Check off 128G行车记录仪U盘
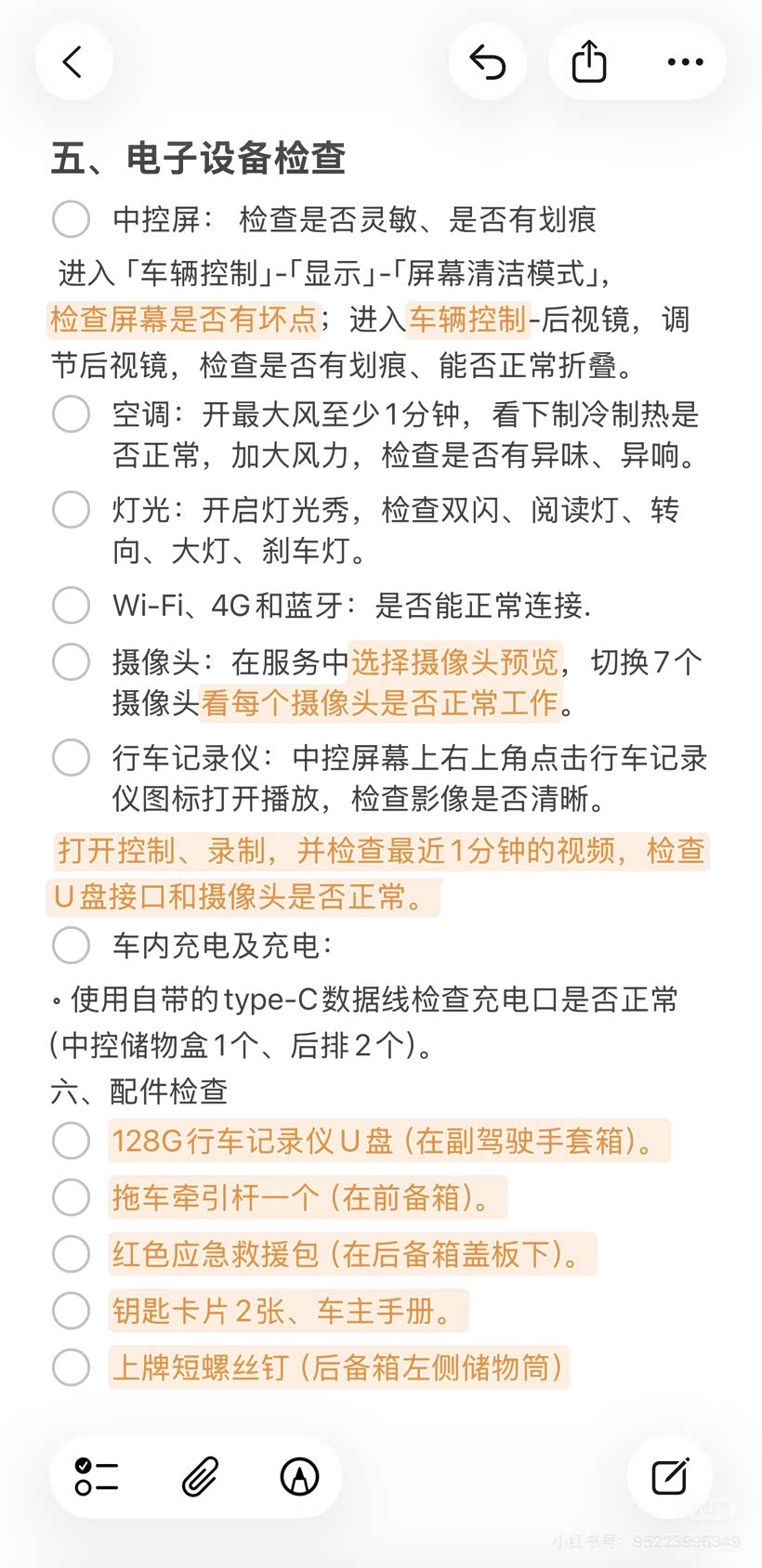Image resolution: width=762 pixels, height=1568 pixels. click(x=72, y=1141)
